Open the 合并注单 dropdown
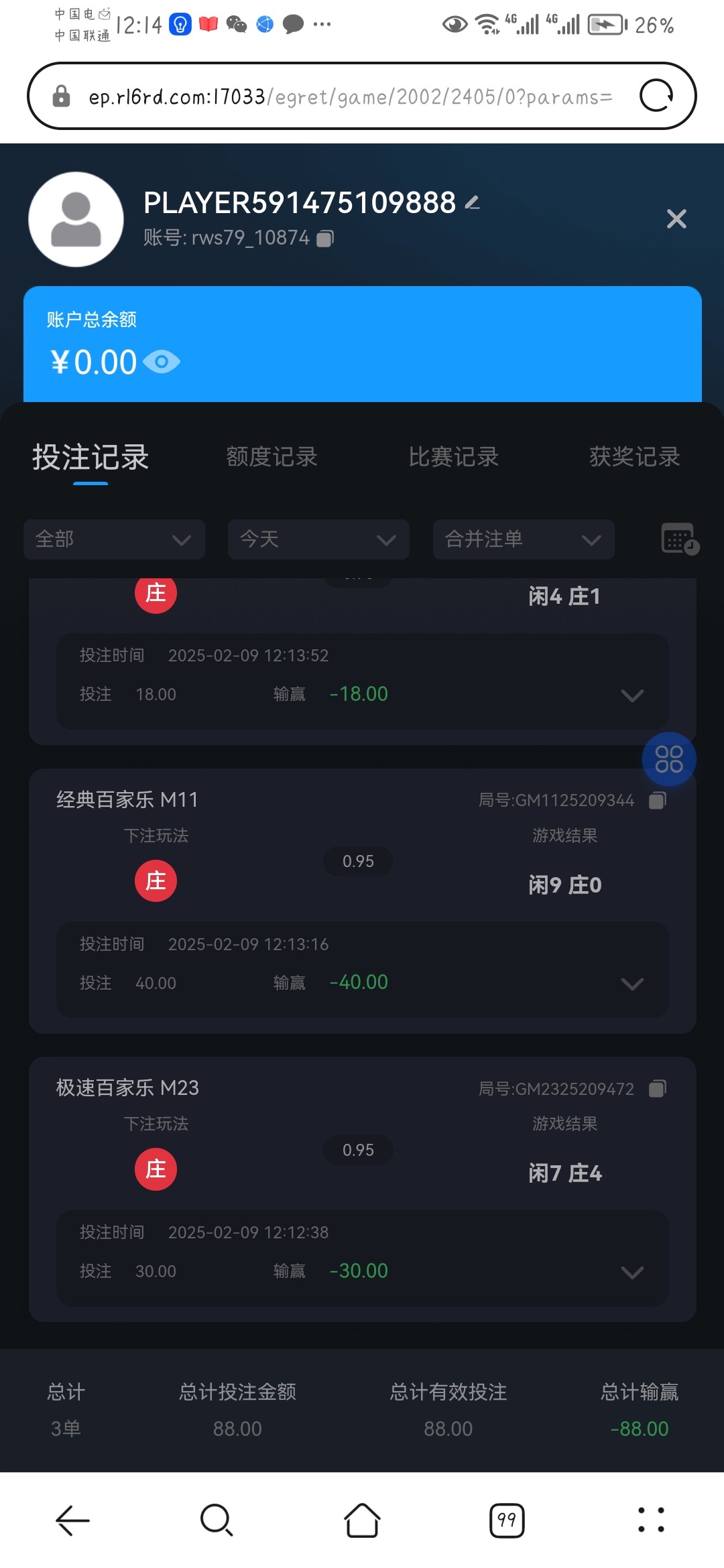The width and height of the screenshot is (724, 1568). click(524, 539)
